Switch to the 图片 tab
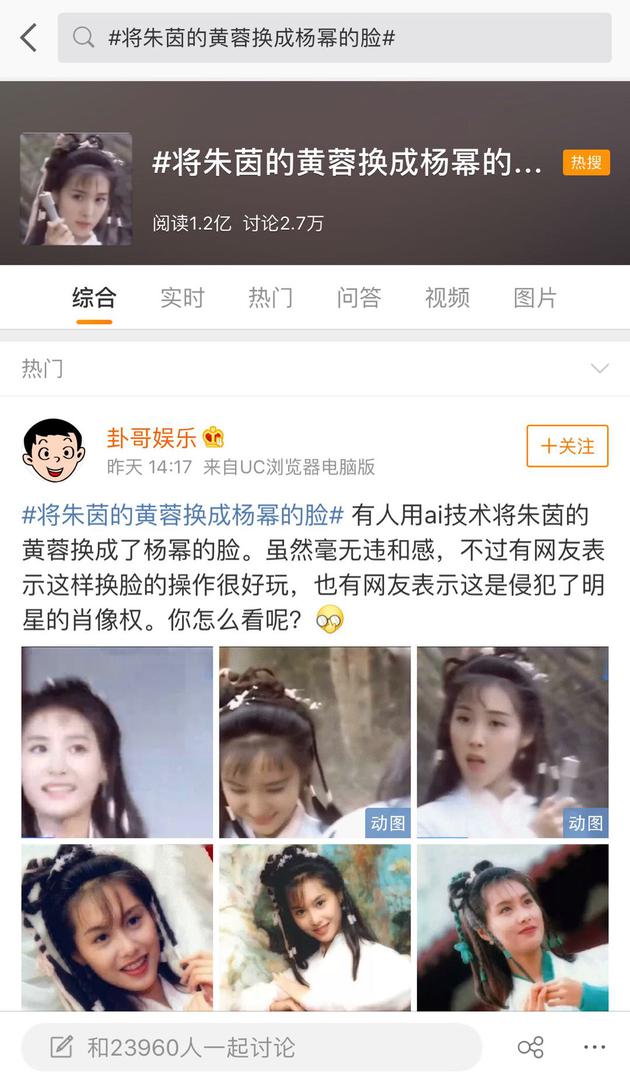This screenshot has height=1083, width=630. (535, 297)
